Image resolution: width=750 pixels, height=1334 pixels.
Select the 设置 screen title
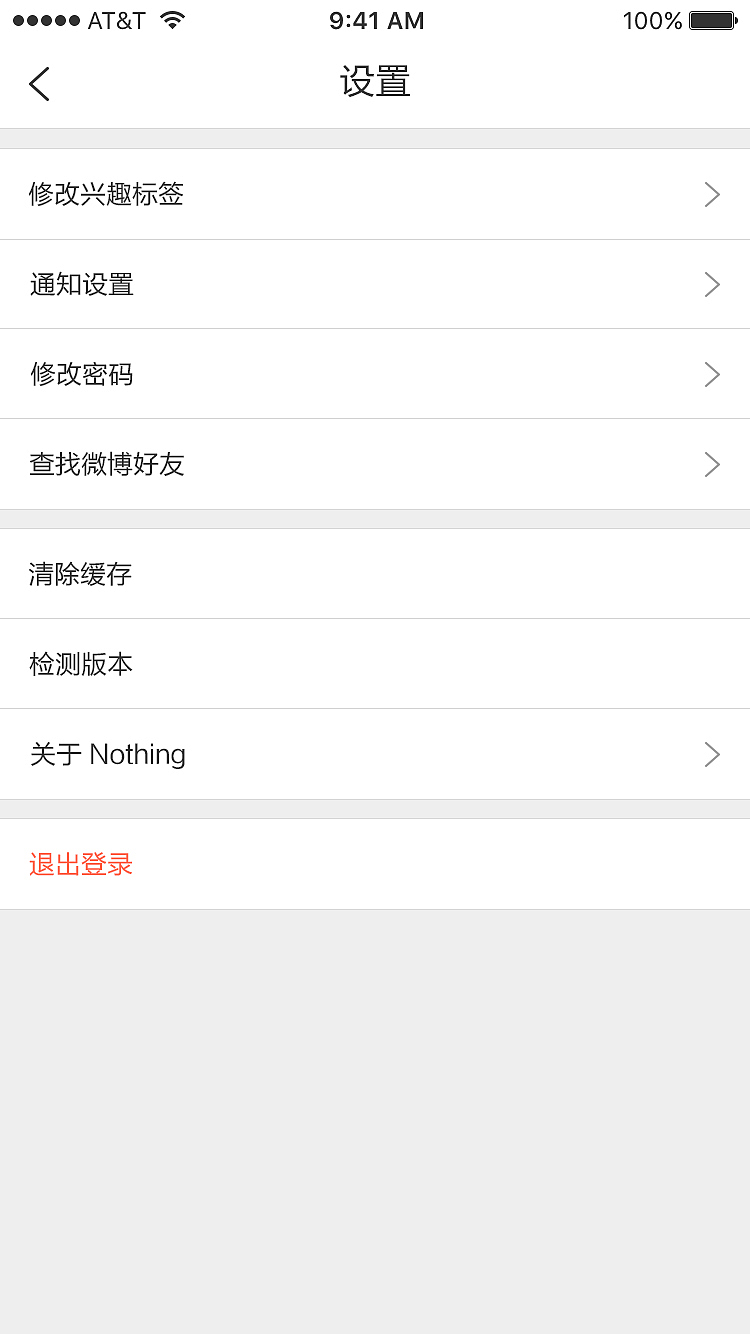pos(376,82)
